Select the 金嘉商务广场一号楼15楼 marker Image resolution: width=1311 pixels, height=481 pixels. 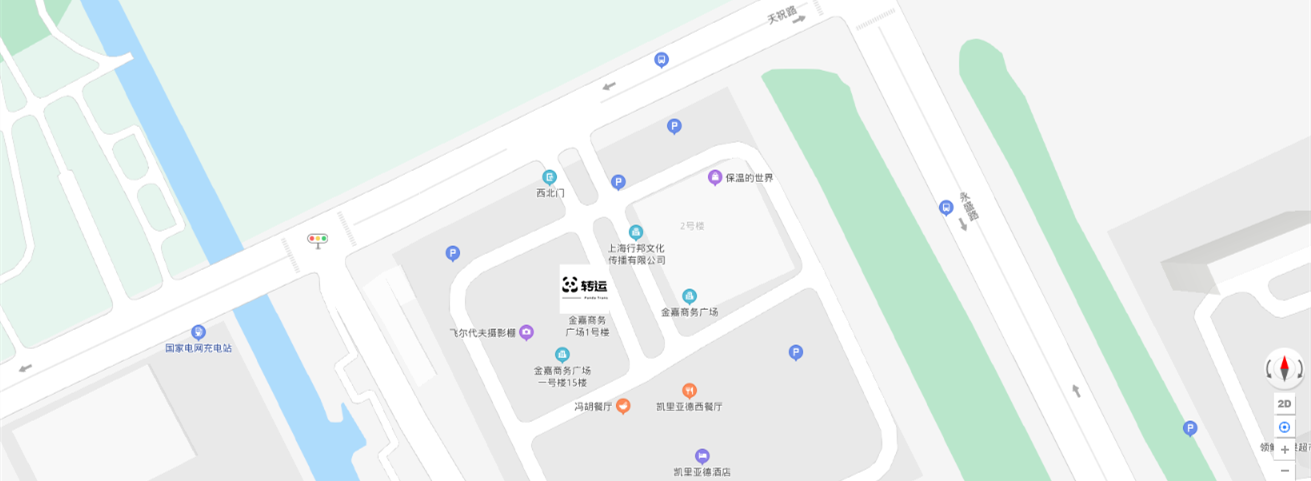coord(562,354)
